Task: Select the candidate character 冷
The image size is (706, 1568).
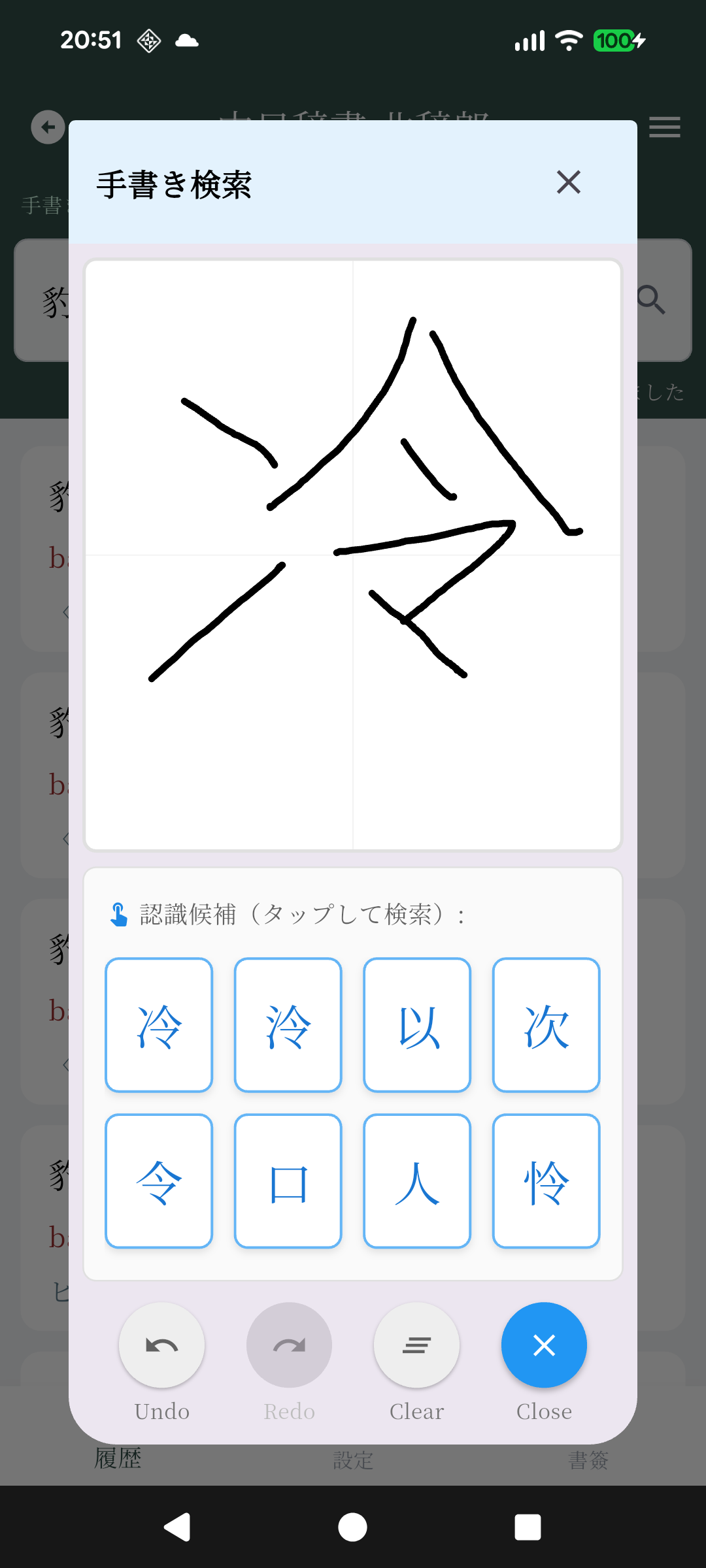Action: coord(159,1025)
